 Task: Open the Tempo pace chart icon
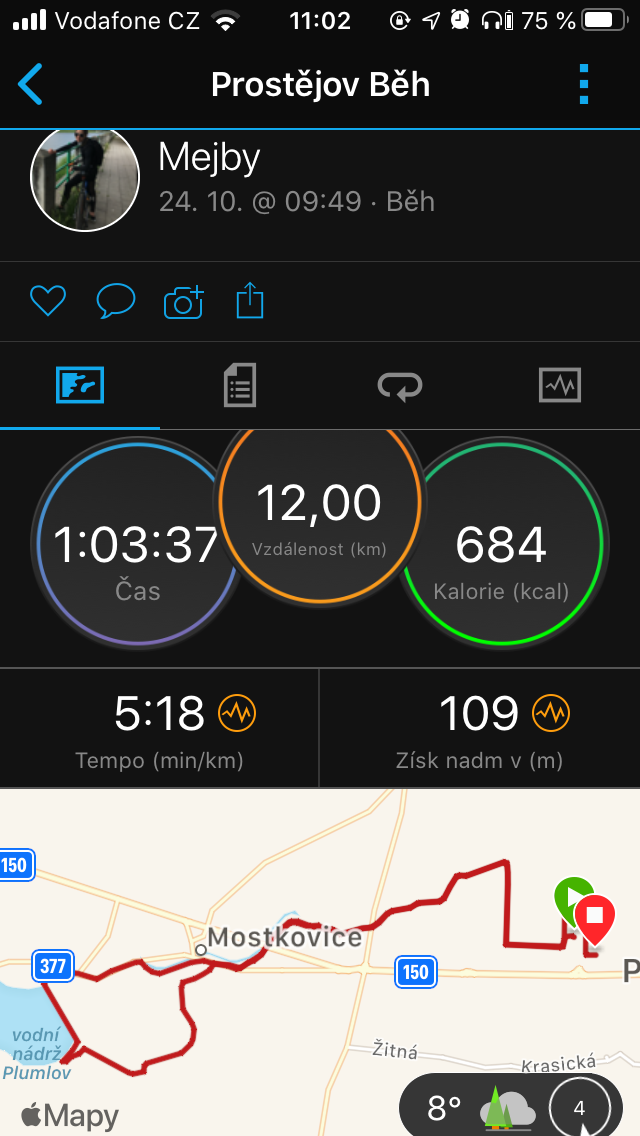pos(237,714)
